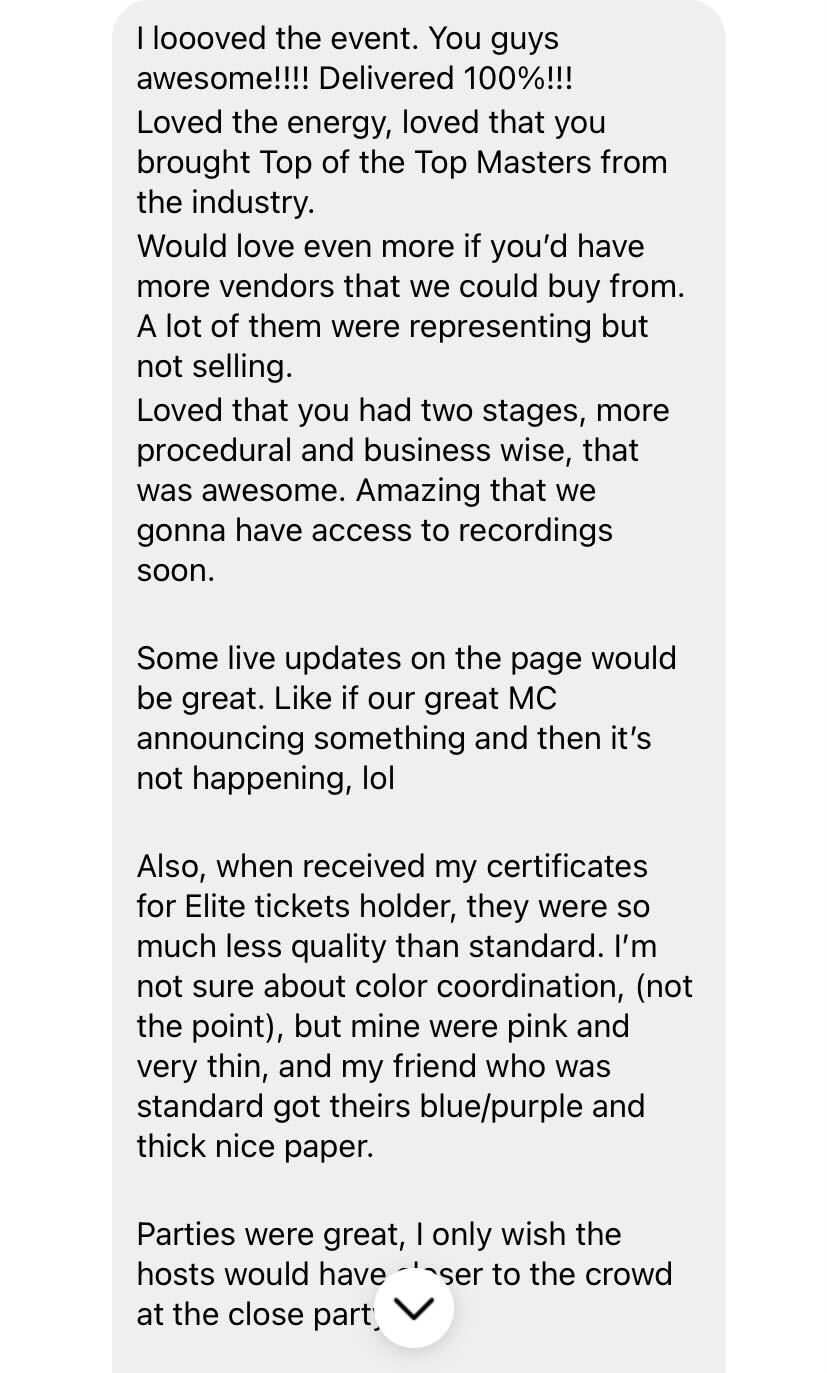This screenshot has width=827, height=1373.
Task: Jump to latest message with down-arrow button
Action: point(414,1307)
